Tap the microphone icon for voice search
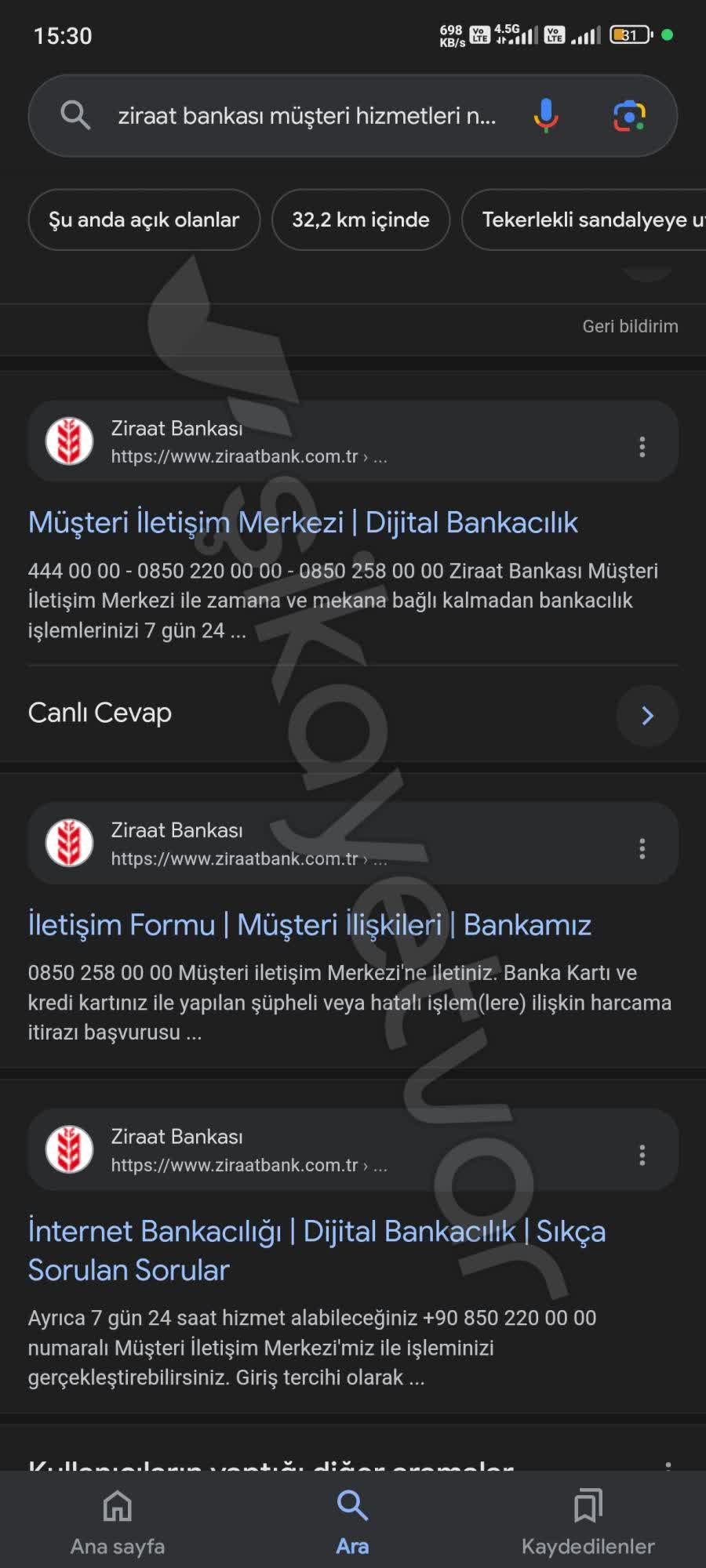Image resolution: width=706 pixels, height=1568 pixels. [543, 115]
